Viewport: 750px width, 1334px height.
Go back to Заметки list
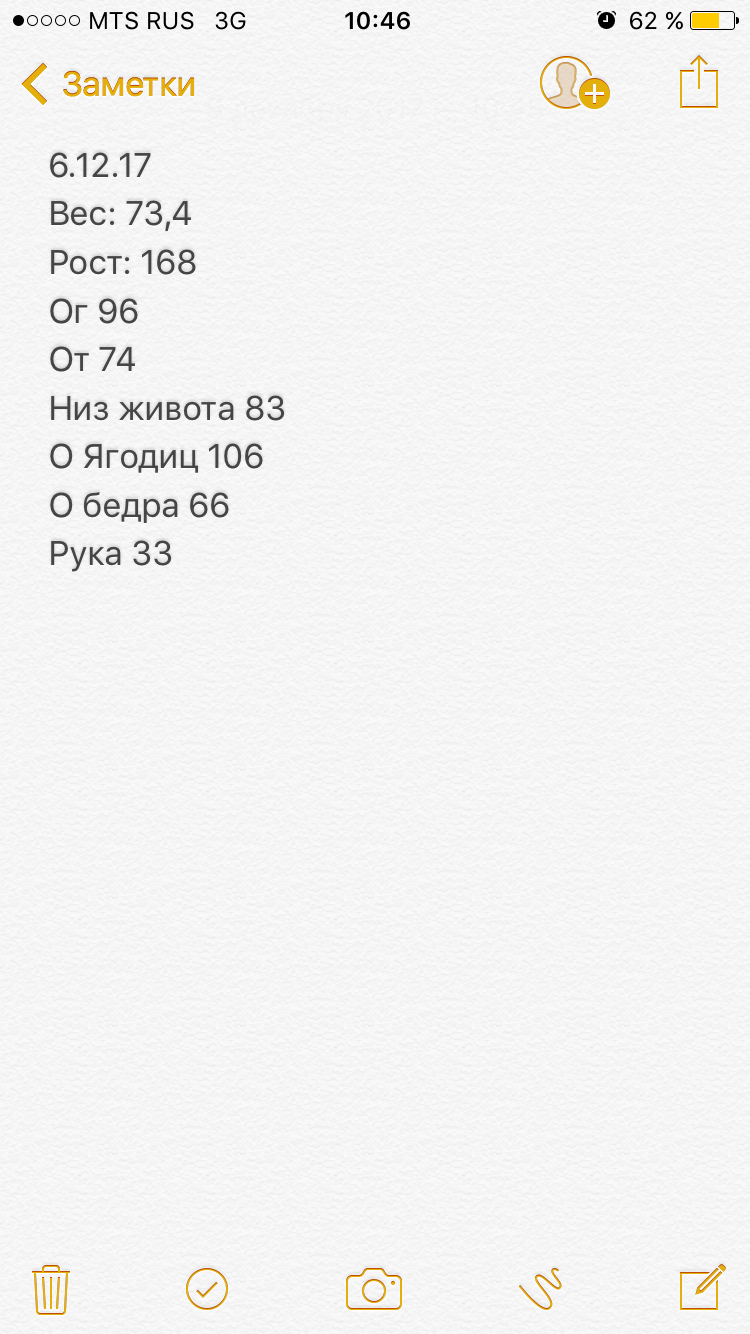[x=108, y=84]
